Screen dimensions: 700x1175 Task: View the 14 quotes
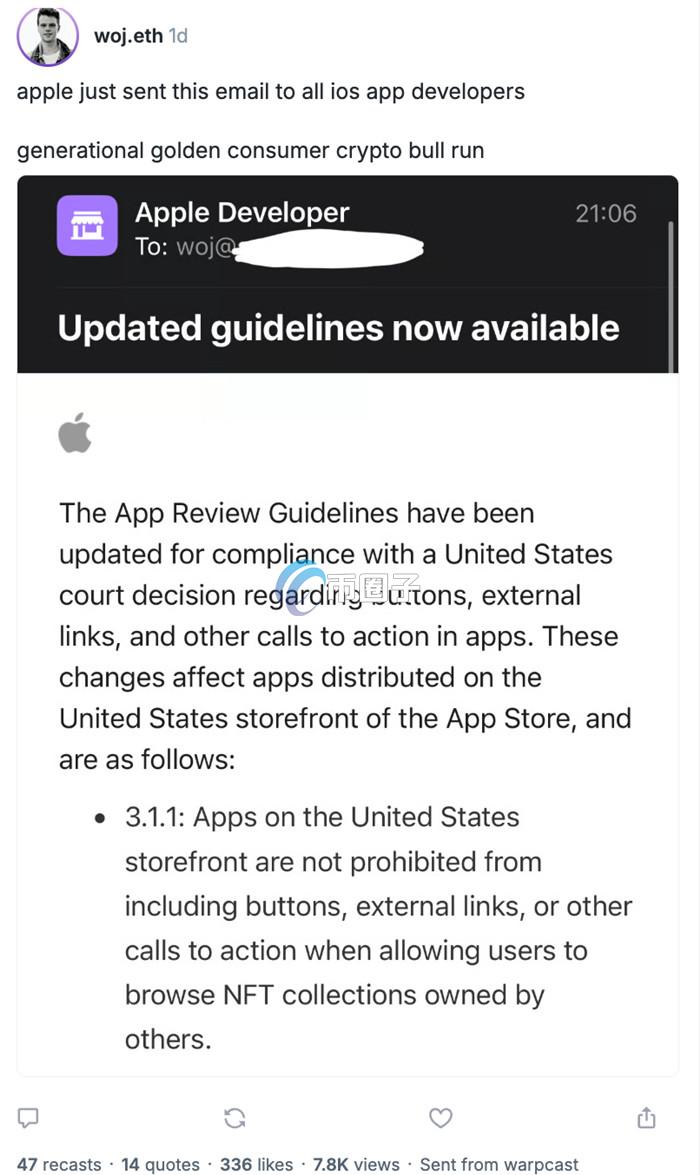click(160, 1164)
